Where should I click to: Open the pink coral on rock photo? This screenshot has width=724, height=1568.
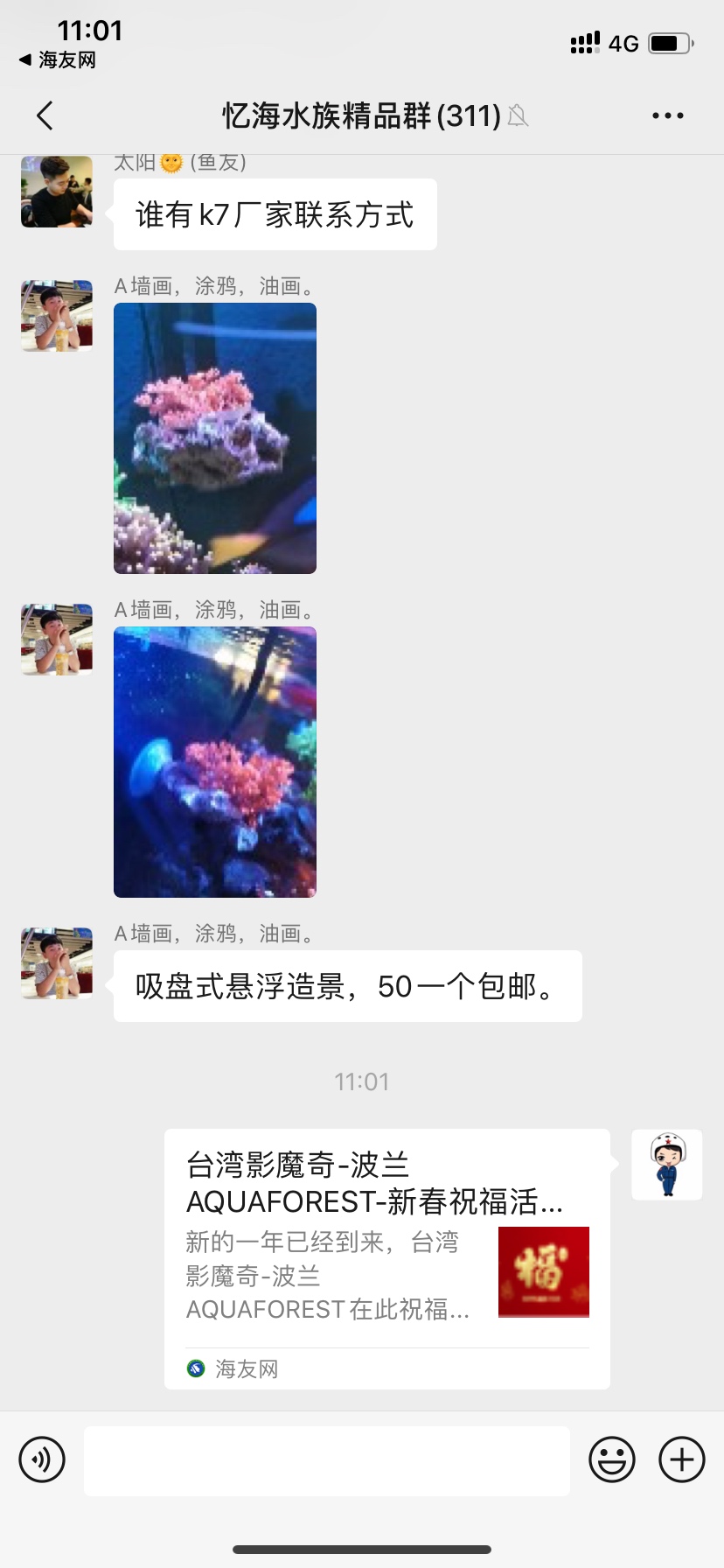click(215, 438)
